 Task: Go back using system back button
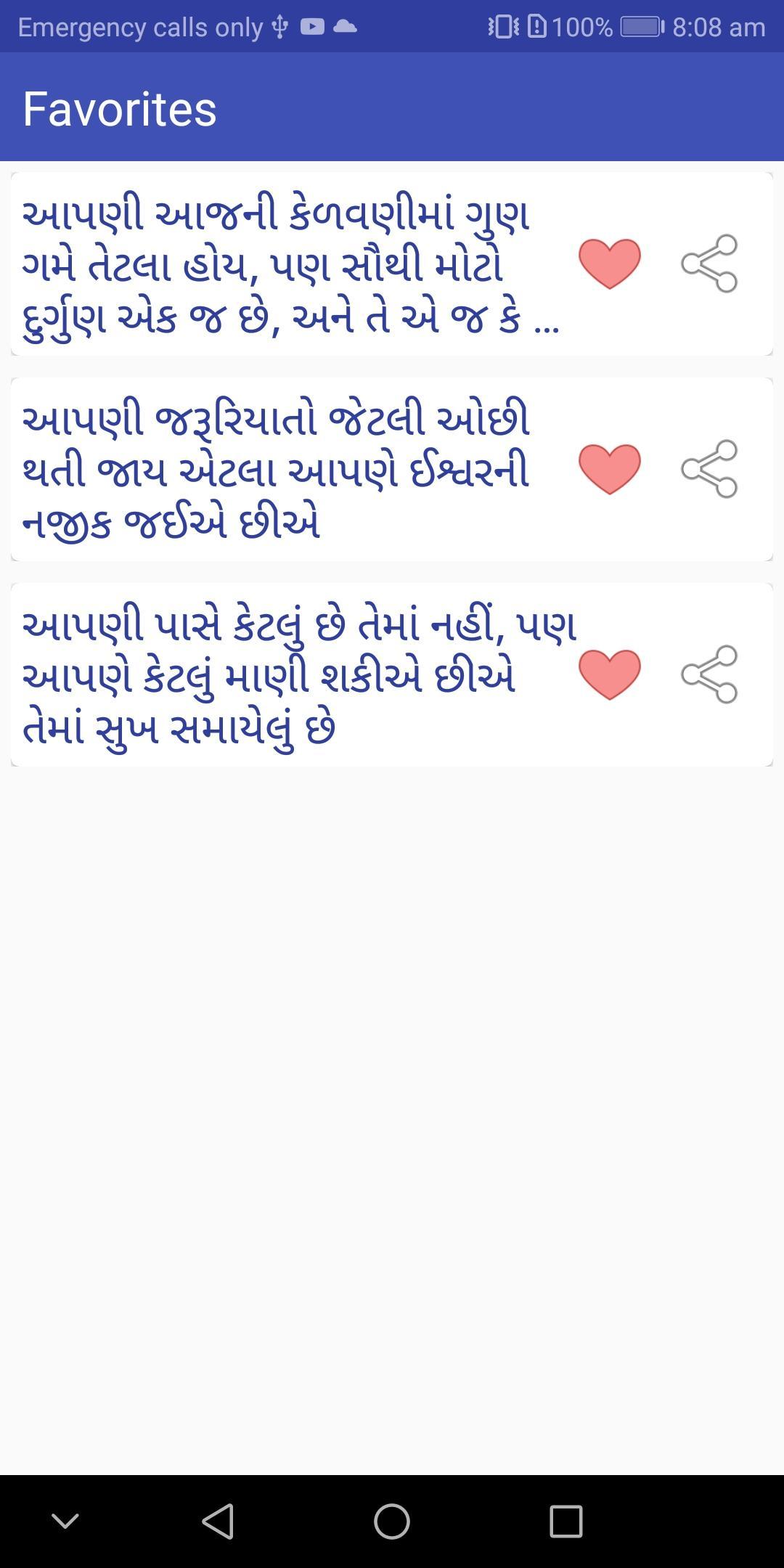[218, 1521]
